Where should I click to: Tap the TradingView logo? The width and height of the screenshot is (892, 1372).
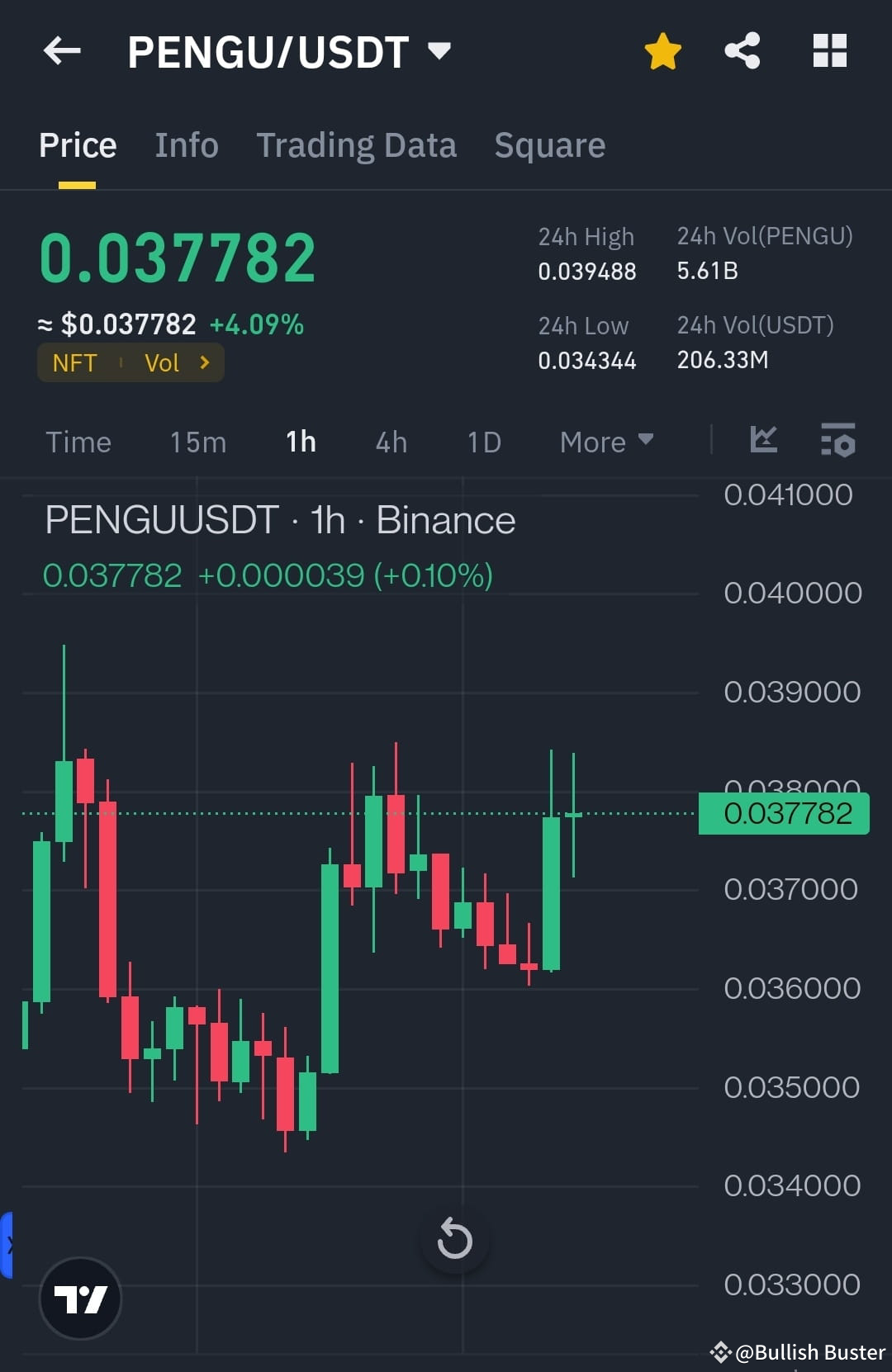[x=80, y=1298]
